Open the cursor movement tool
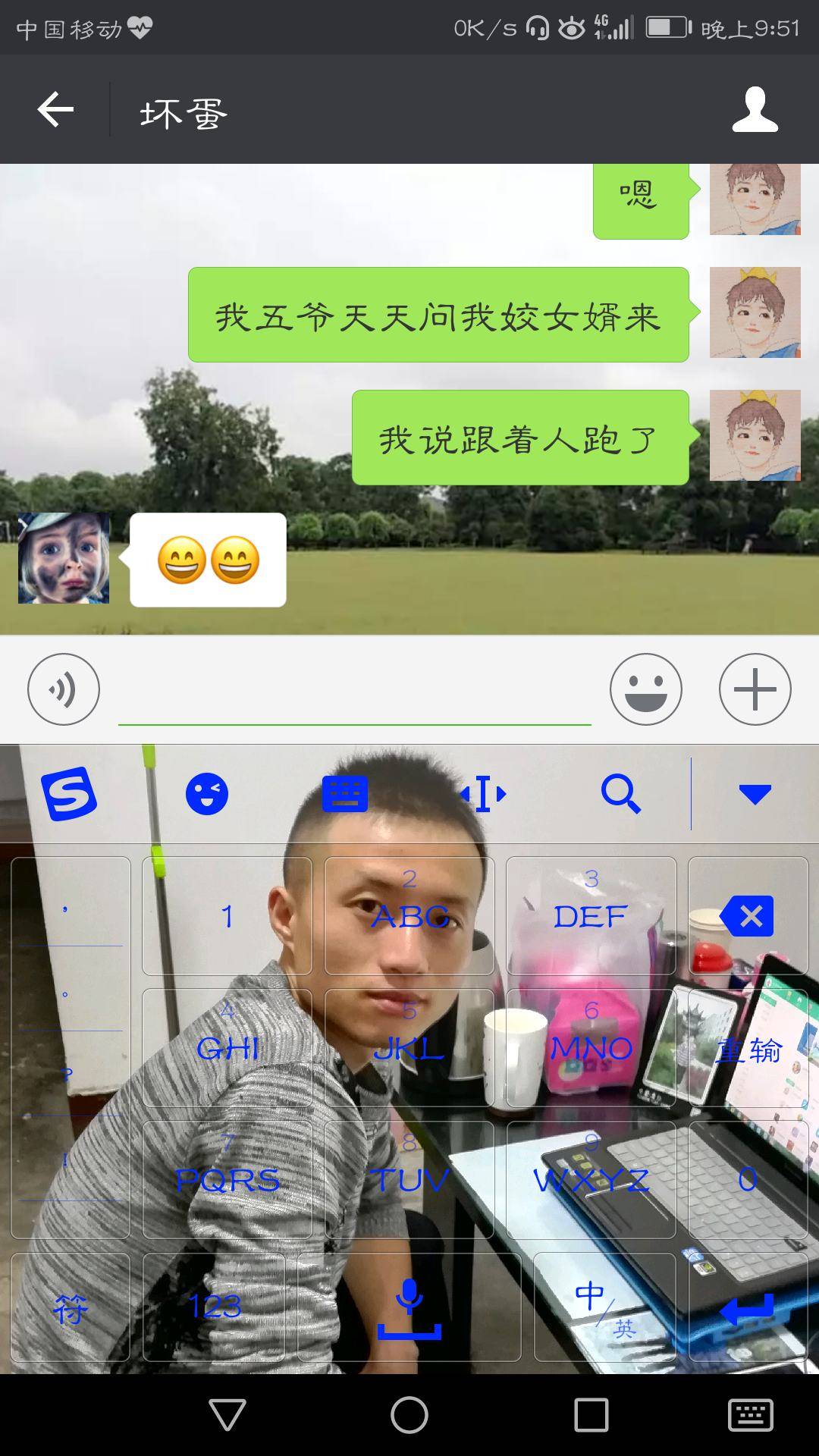The image size is (819, 1456). coord(483,794)
